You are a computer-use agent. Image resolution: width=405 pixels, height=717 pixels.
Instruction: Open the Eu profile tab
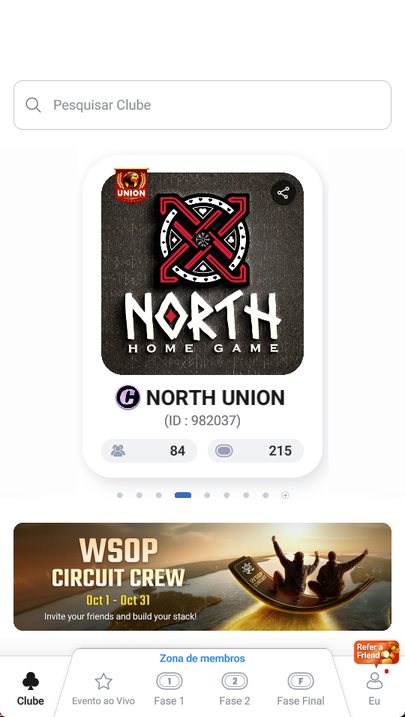click(374, 689)
